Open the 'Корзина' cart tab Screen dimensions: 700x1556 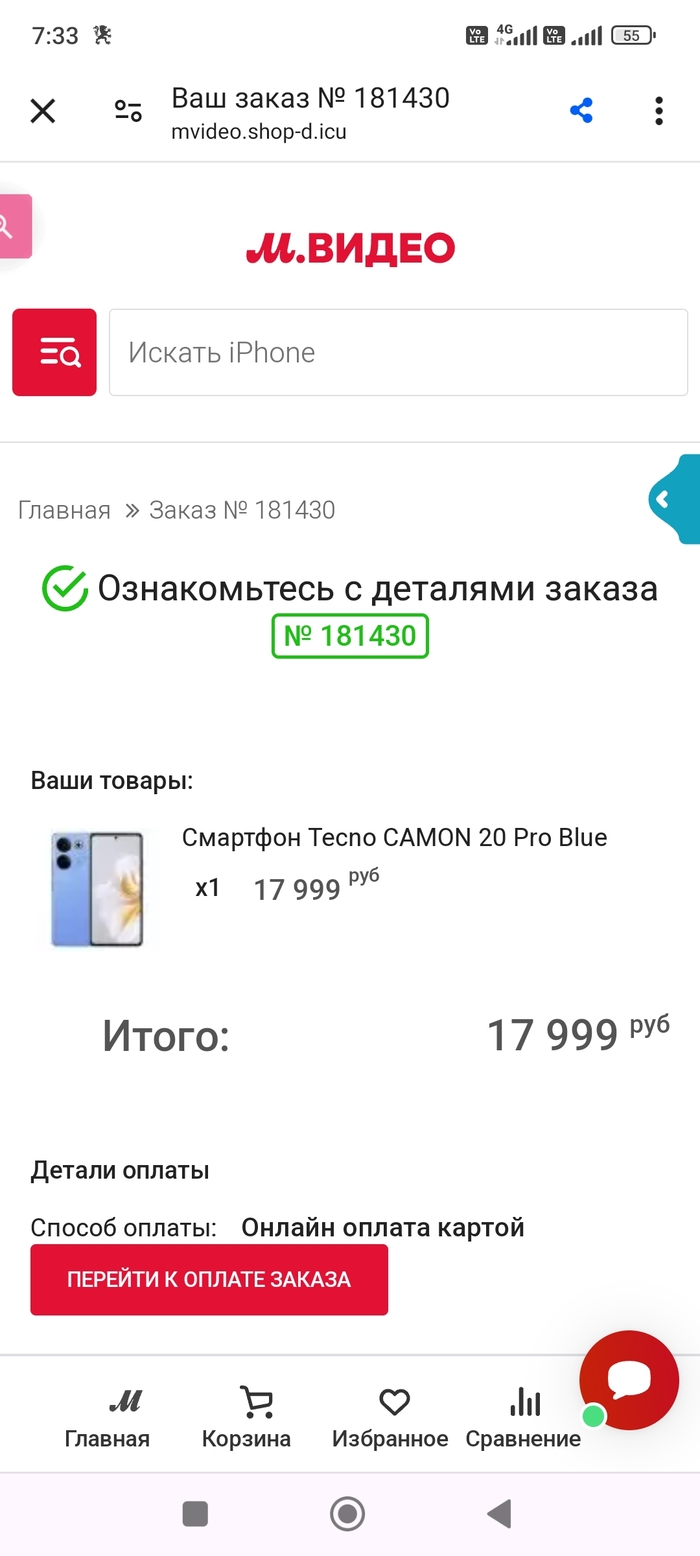tap(246, 1418)
